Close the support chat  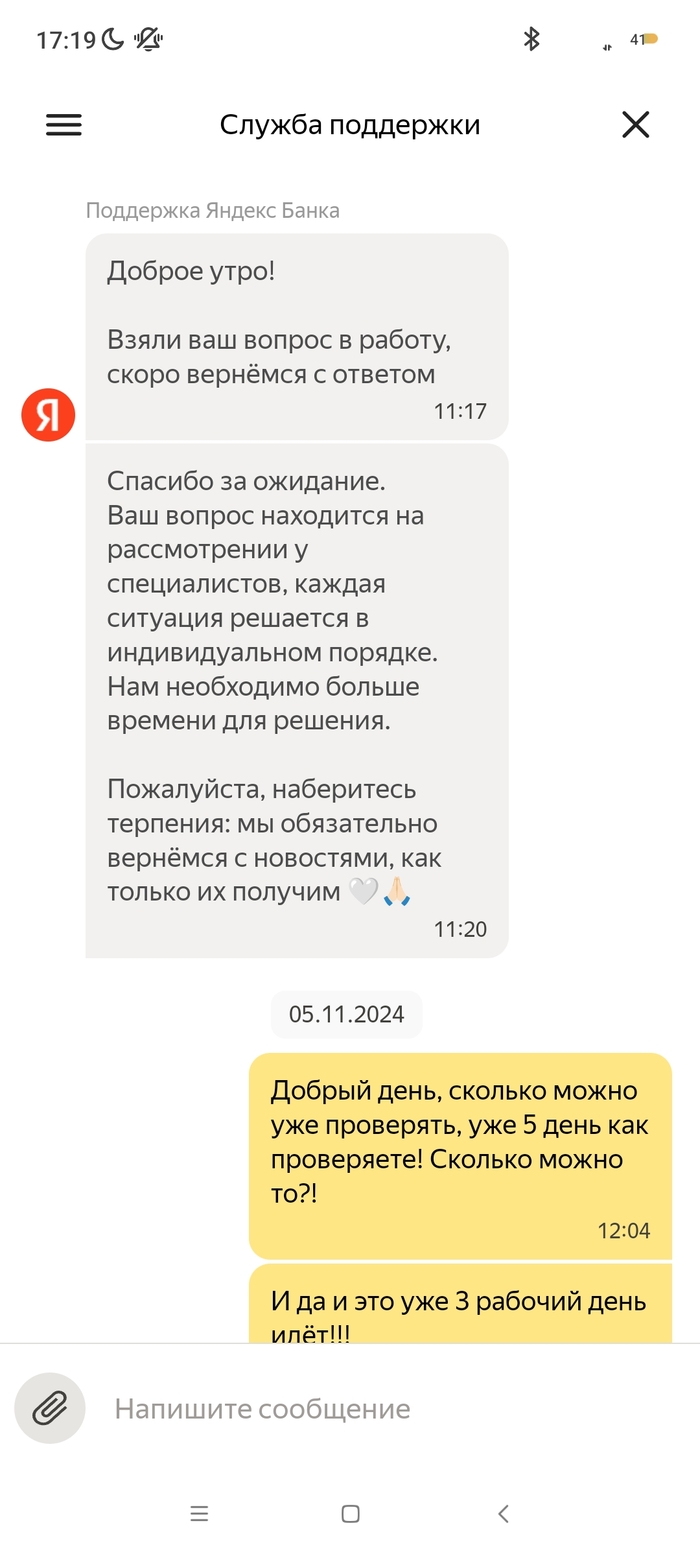tap(636, 125)
